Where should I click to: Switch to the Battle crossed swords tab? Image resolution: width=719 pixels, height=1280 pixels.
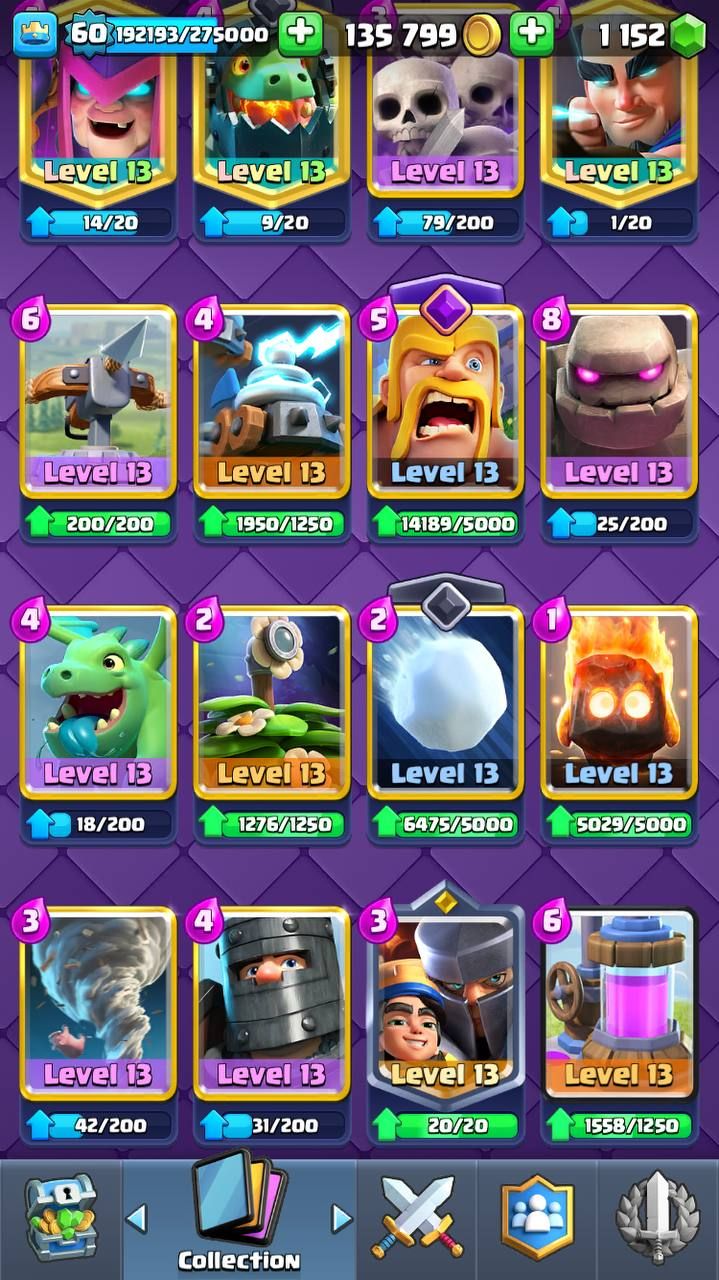point(416,1218)
